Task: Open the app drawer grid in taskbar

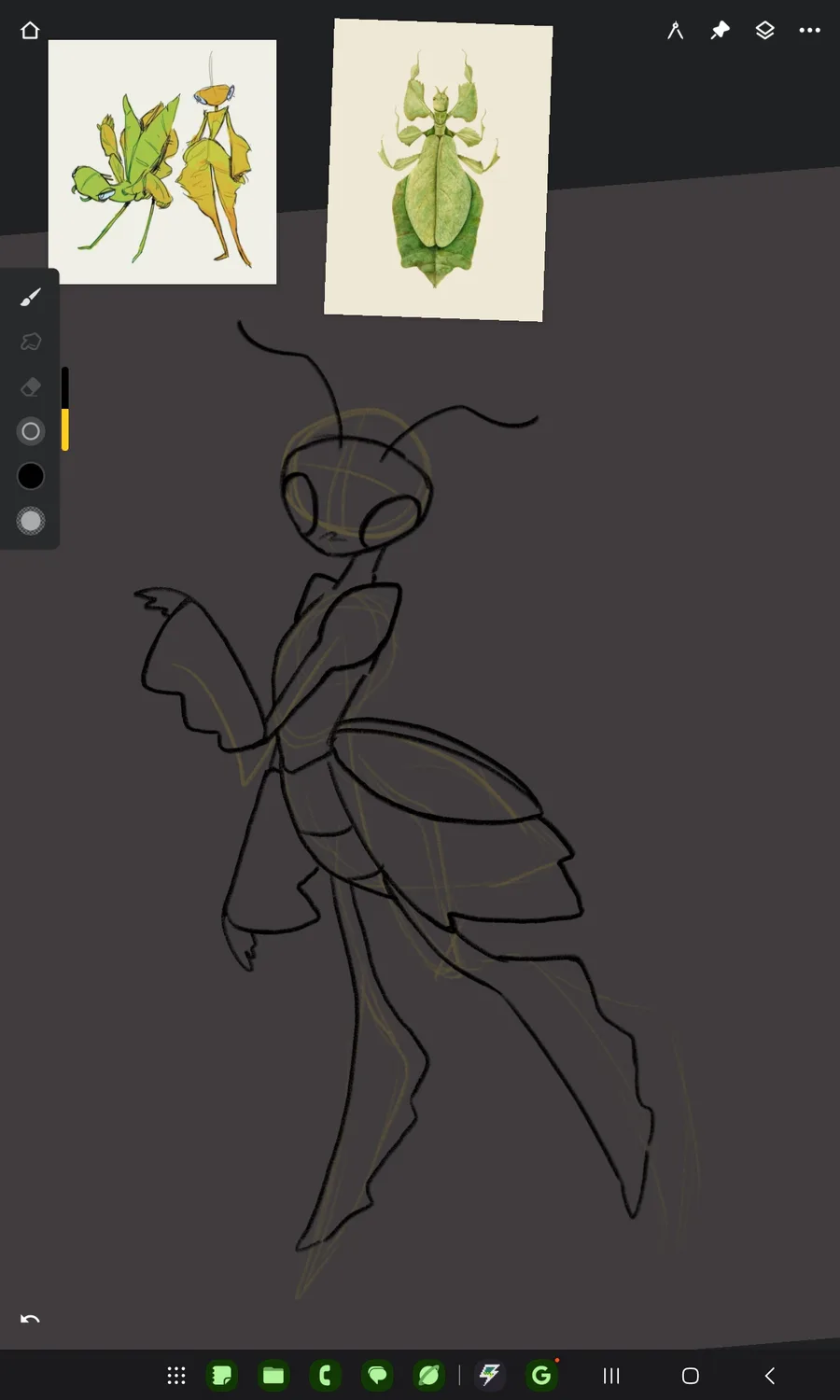Action: click(x=176, y=1375)
